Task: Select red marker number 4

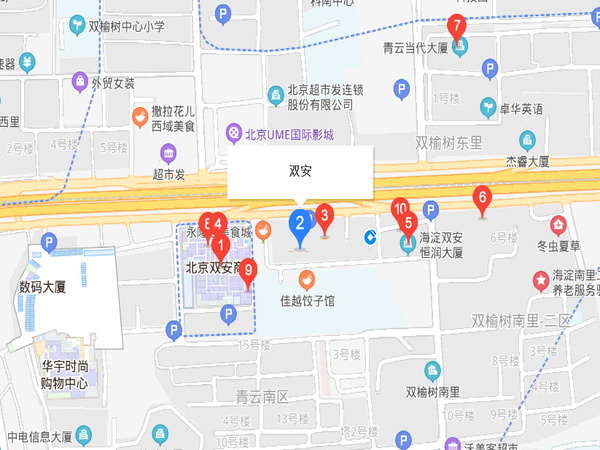Action: tap(219, 224)
